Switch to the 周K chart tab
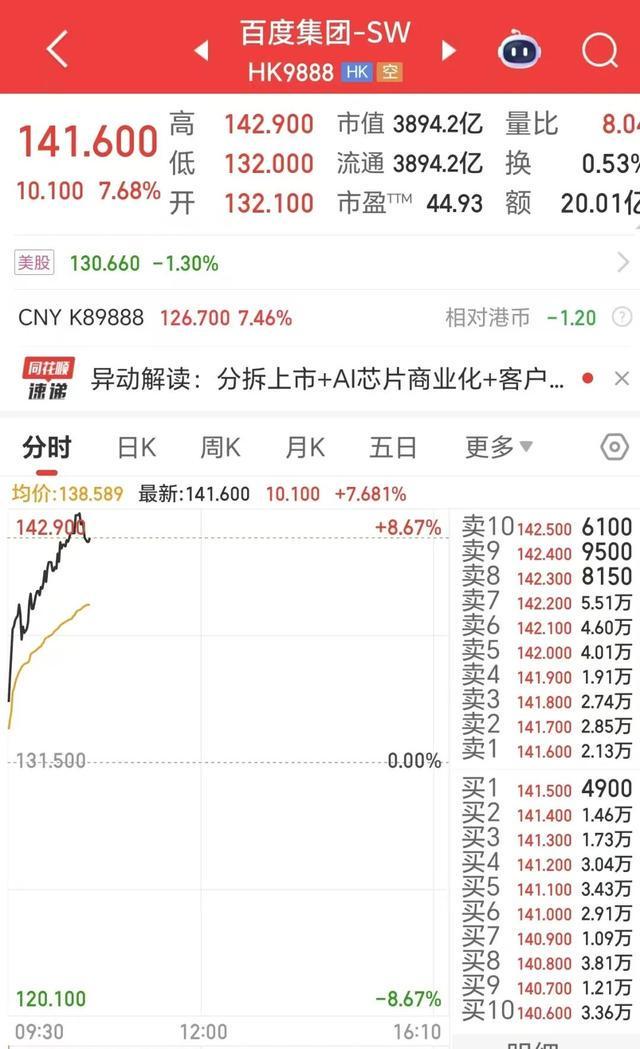 point(220,447)
